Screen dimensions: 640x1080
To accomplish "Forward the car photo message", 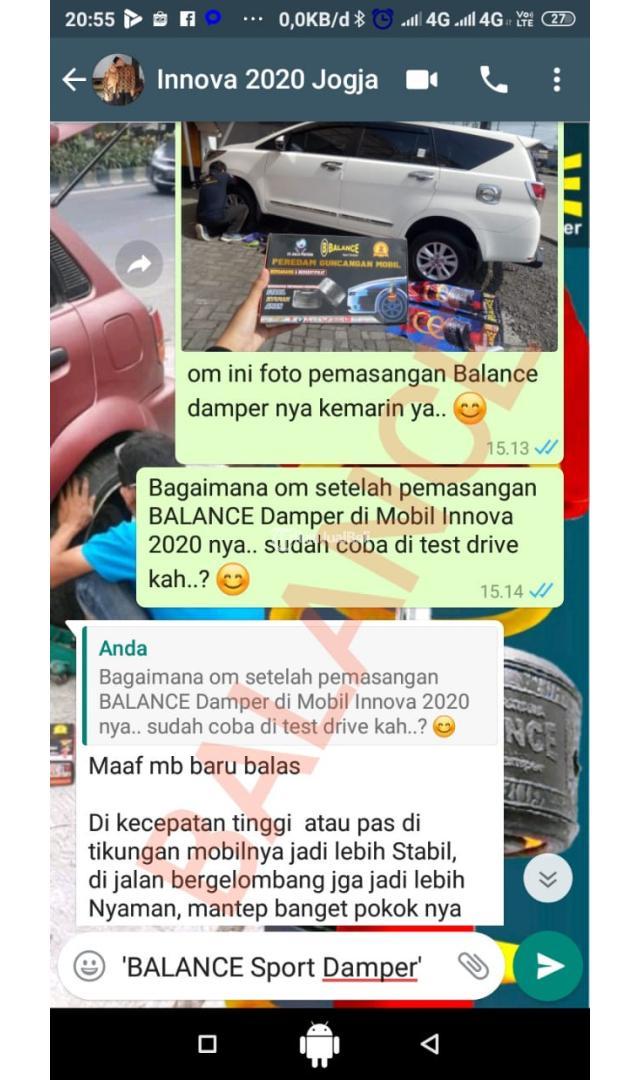I will click(139, 264).
